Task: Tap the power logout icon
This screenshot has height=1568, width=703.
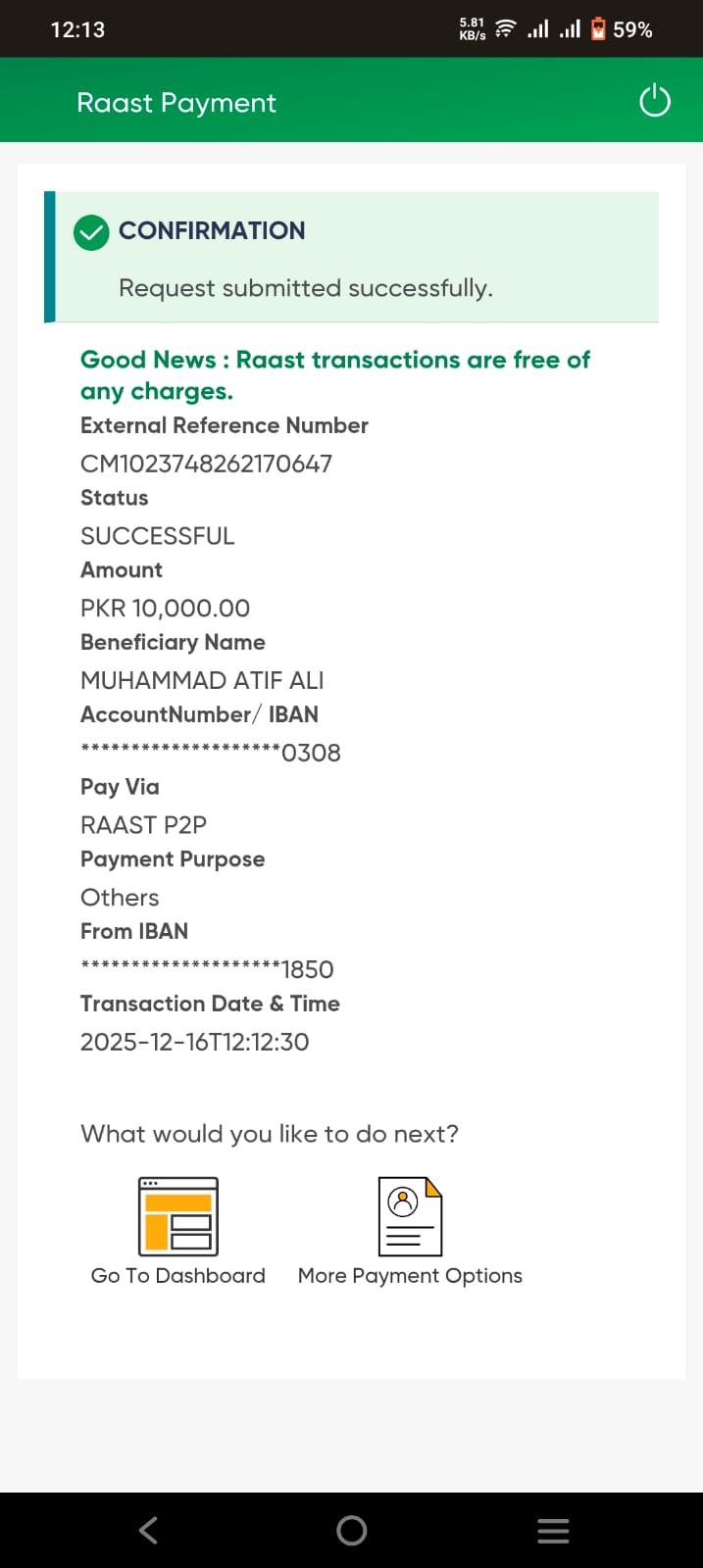Action: 654,101
